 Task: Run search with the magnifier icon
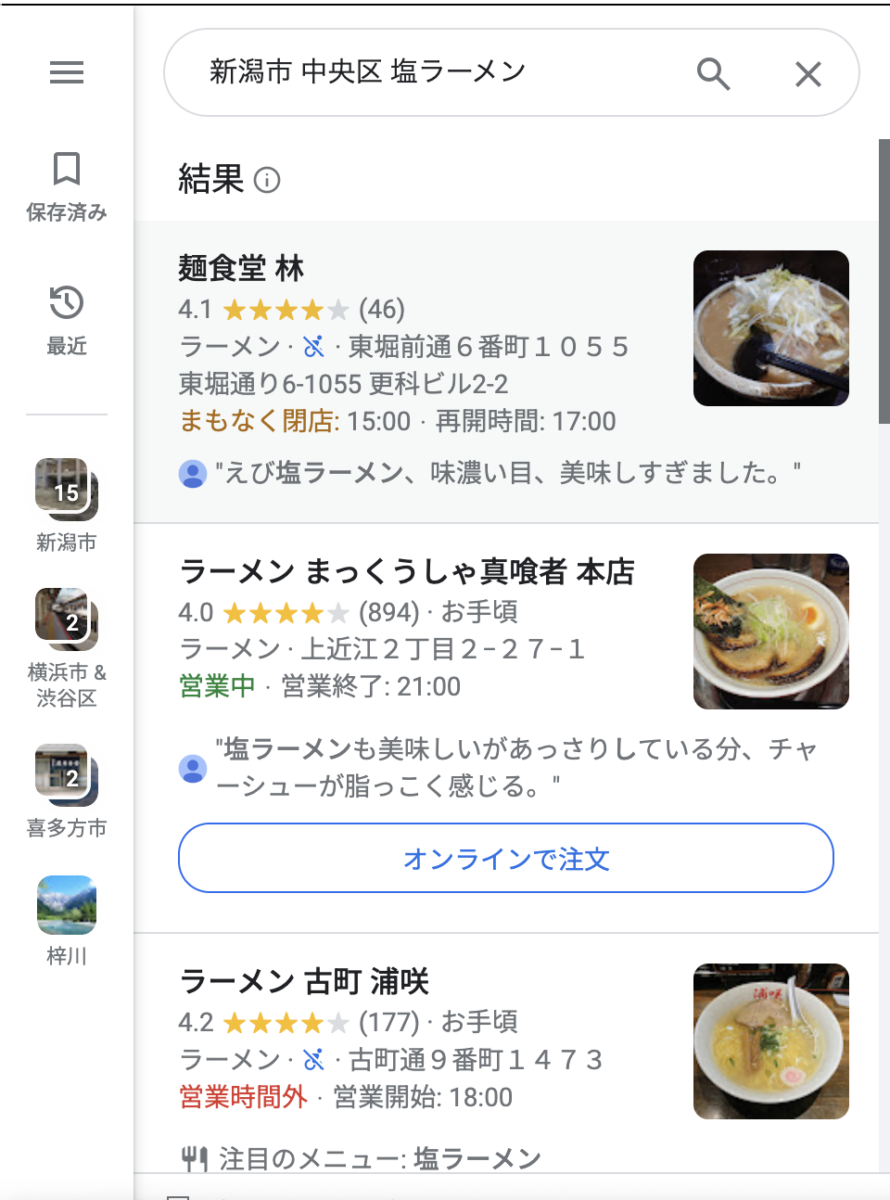click(x=713, y=74)
